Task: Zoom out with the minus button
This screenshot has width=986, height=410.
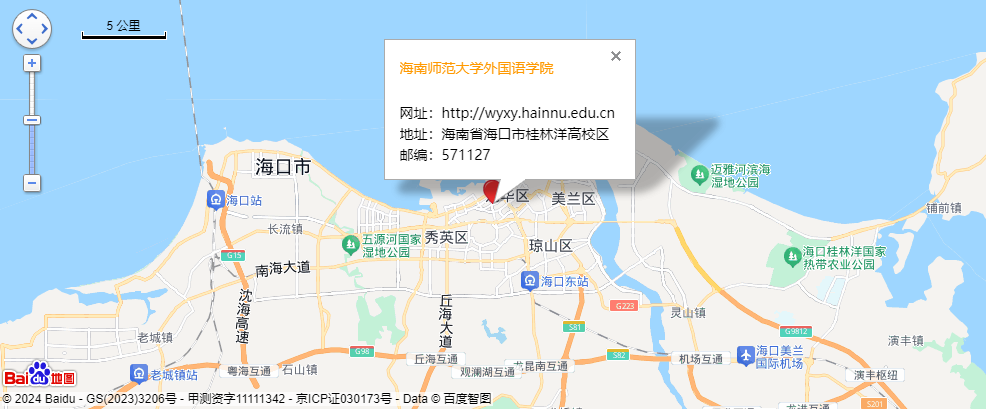Action: 32,183
